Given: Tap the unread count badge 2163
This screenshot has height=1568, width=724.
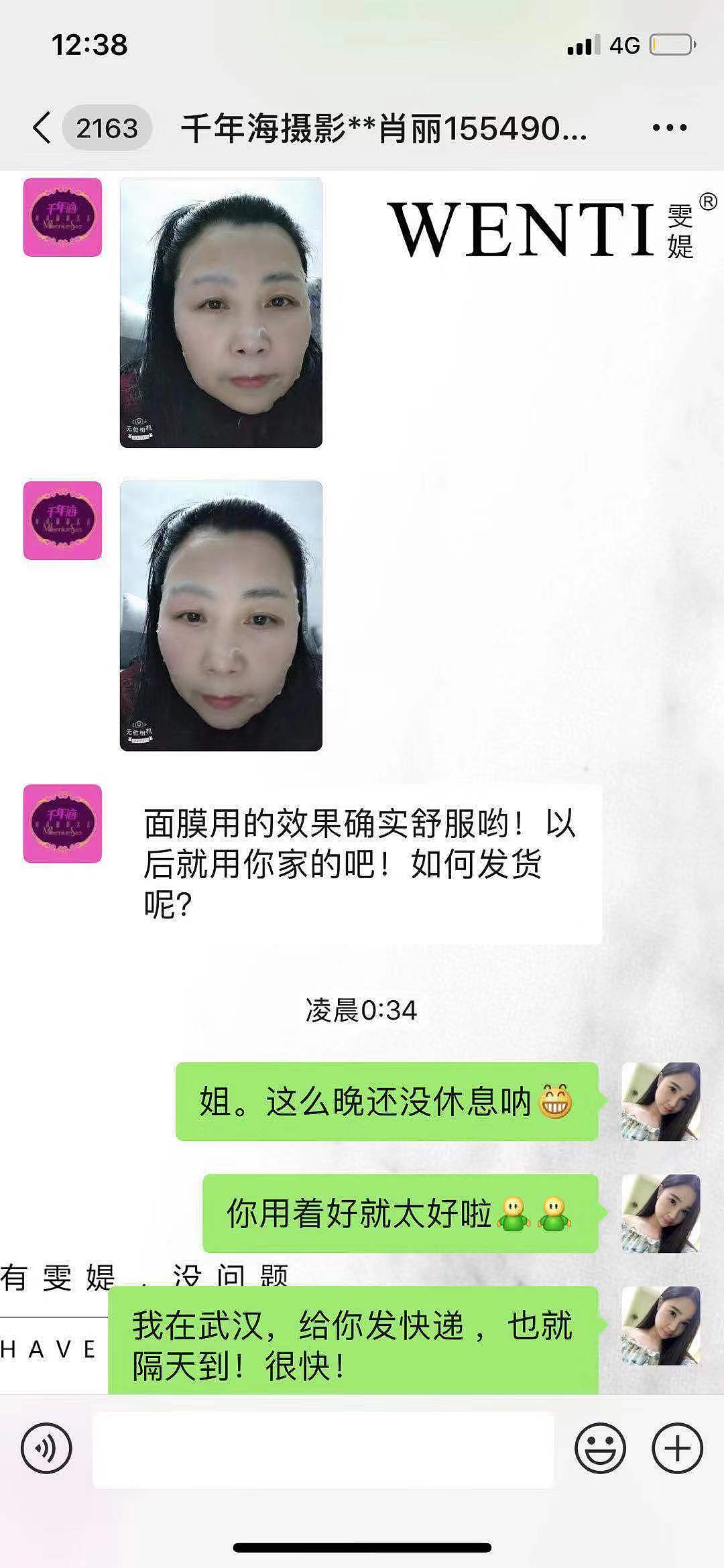Looking at the screenshot, I should tap(107, 125).
